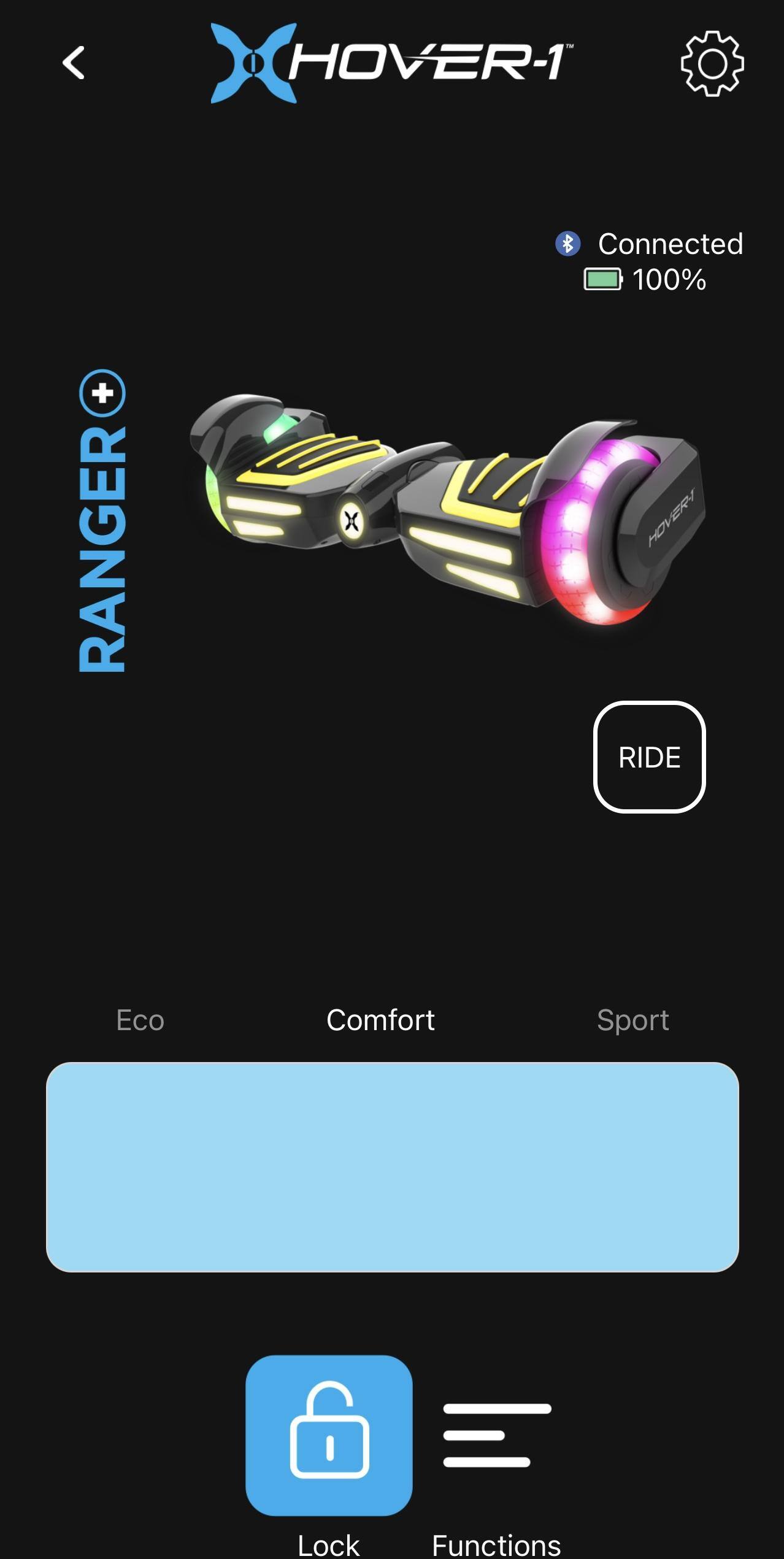The height and width of the screenshot is (1559, 784).
Task: Tap the Connected status text
Action: click(671, 244)
